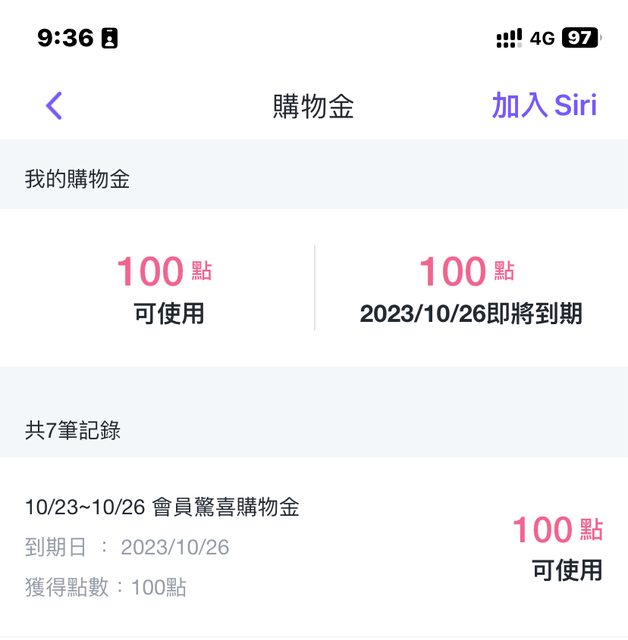Screen dimensions: 628x640
Task: Tap the 加入 Siri button
Action: [543, 105]
